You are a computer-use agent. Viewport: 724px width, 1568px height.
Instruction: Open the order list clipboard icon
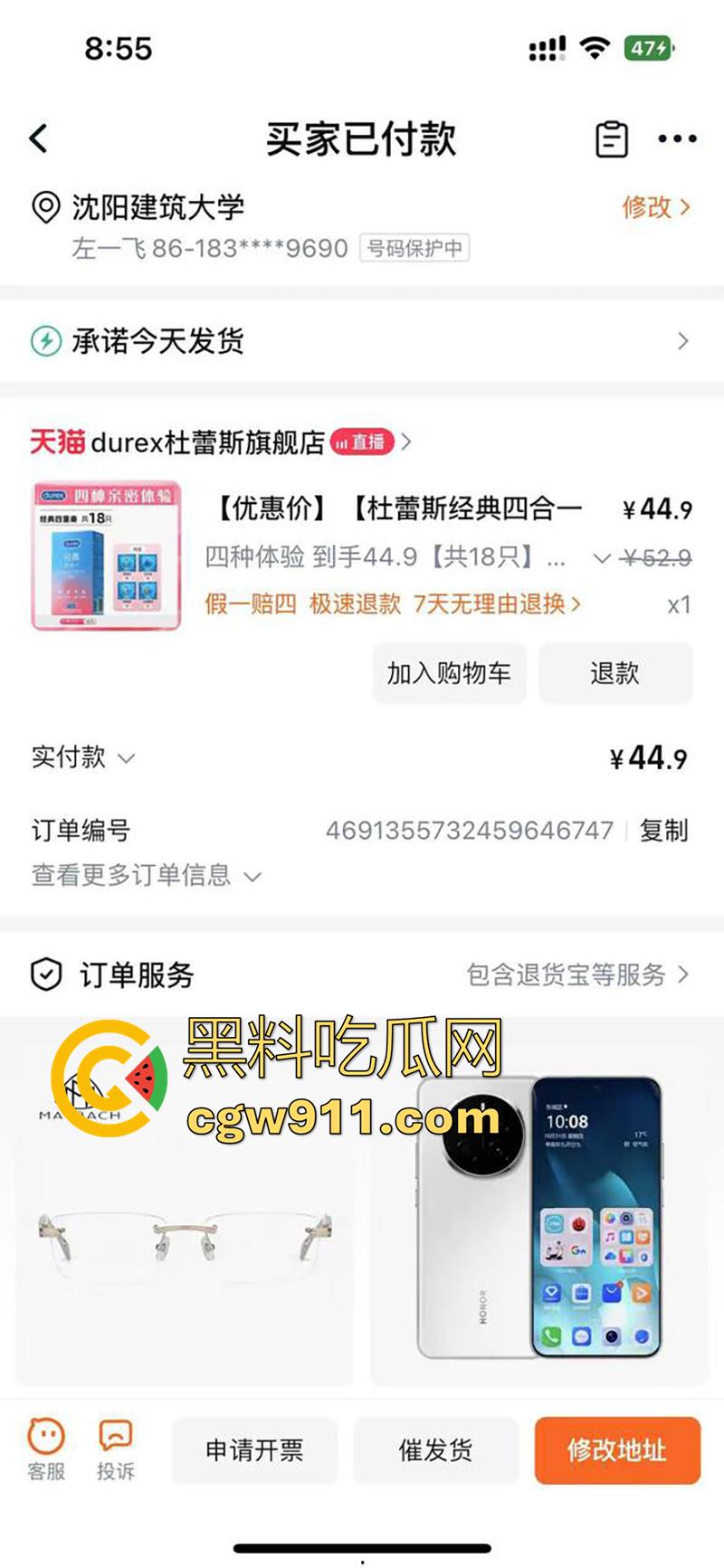612,138
